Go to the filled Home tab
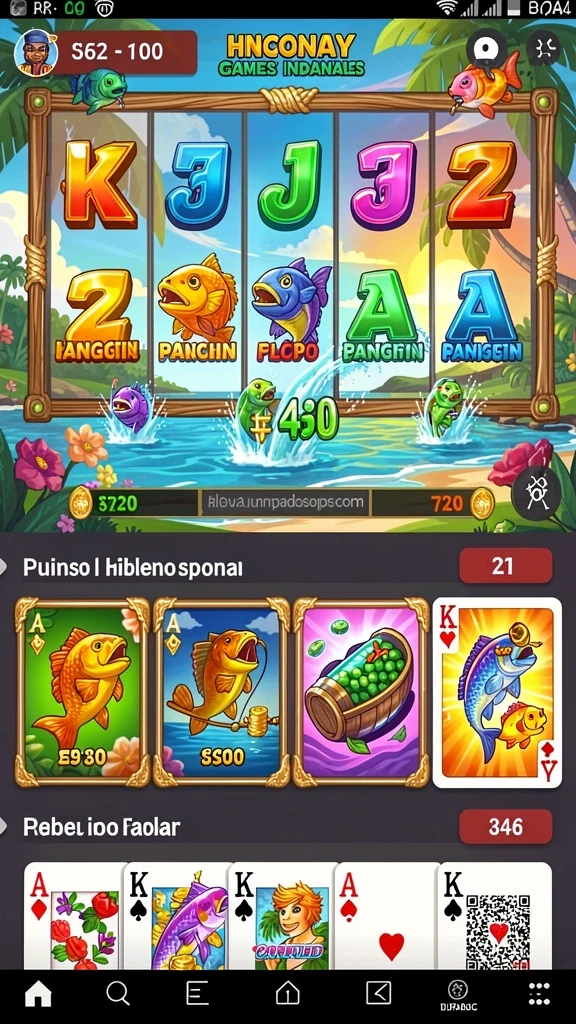The height and width of the screenshot is (1024, 576). (38, 993)
